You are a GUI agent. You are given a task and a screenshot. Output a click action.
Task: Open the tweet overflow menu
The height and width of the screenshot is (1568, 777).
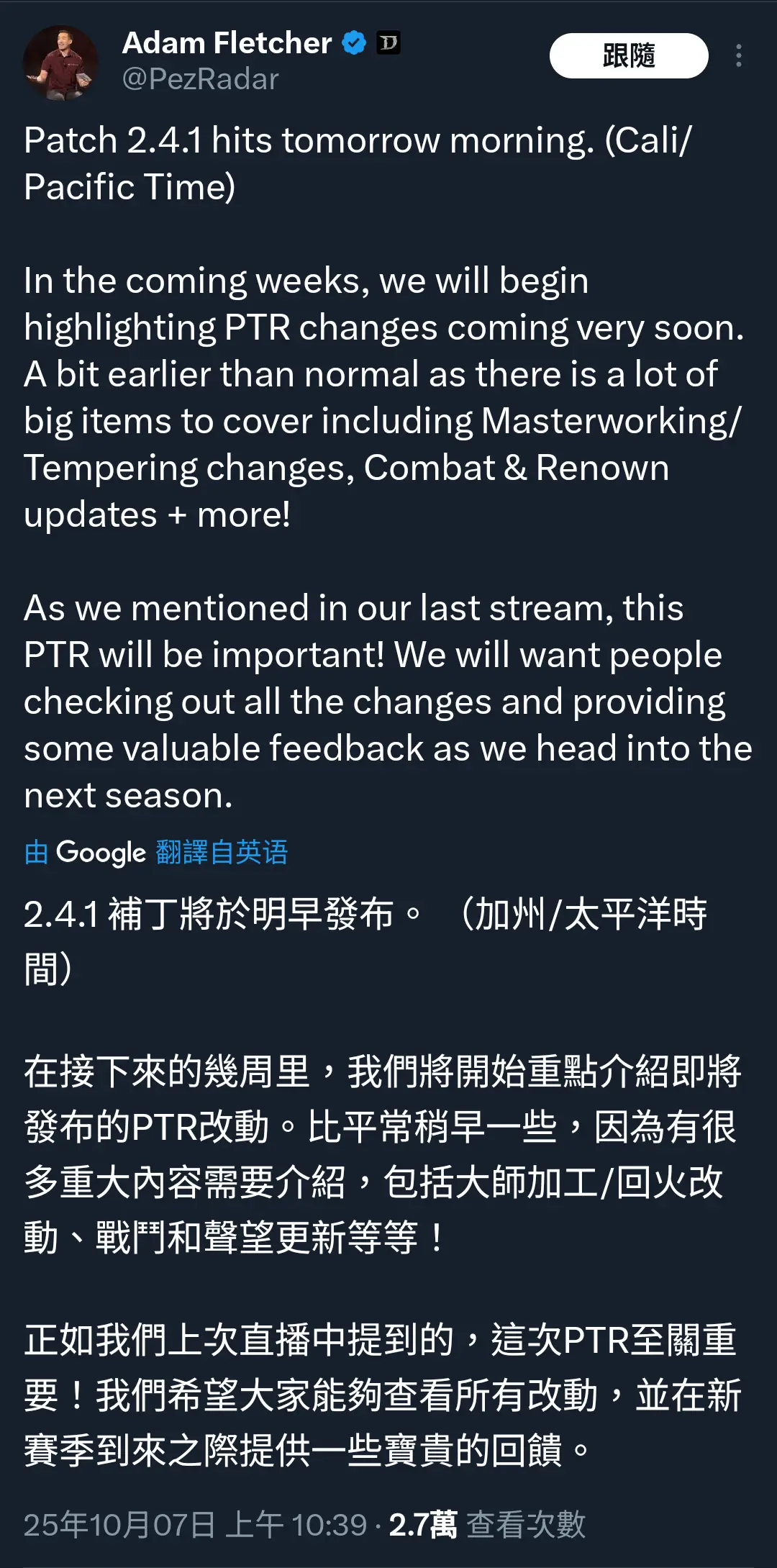click(x=739, y=56)
